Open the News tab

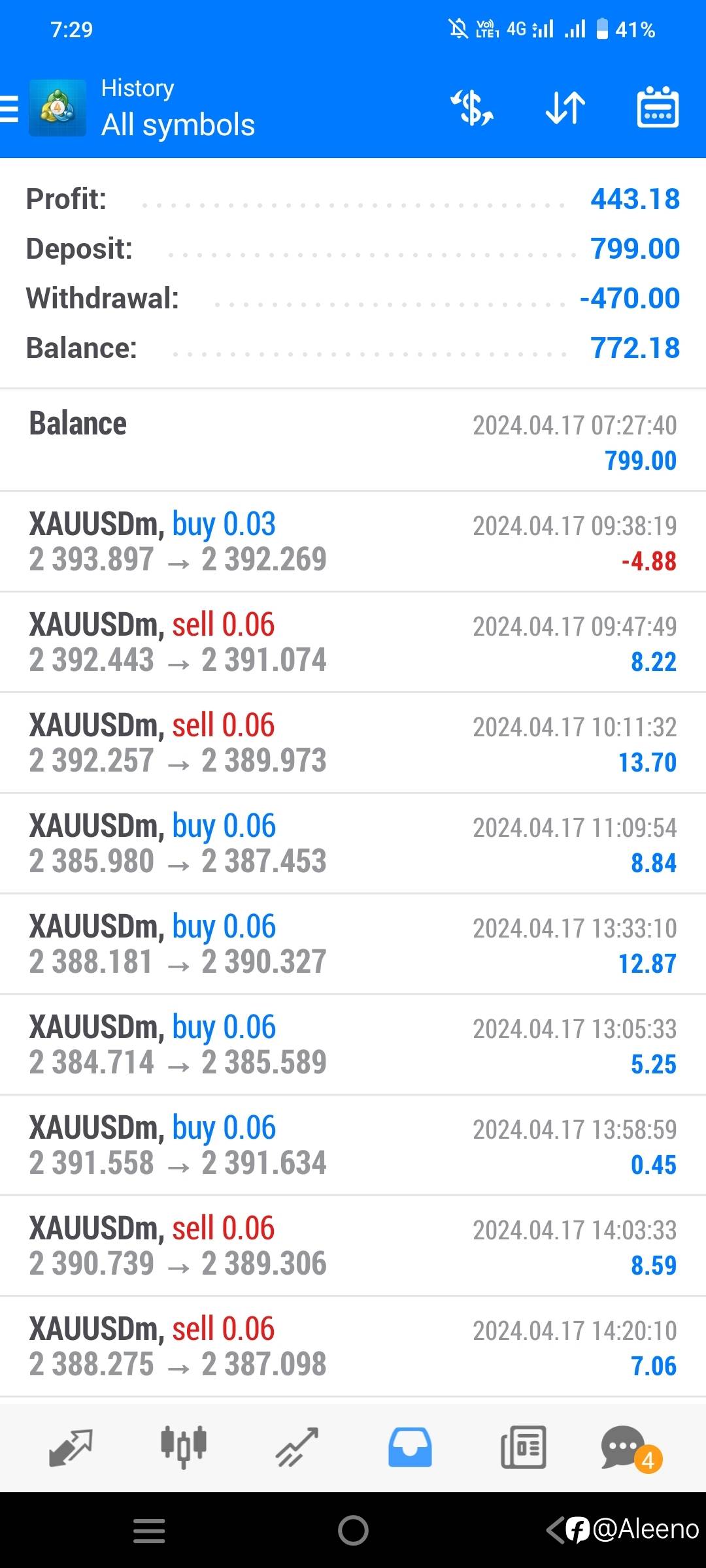point(523,1447)
